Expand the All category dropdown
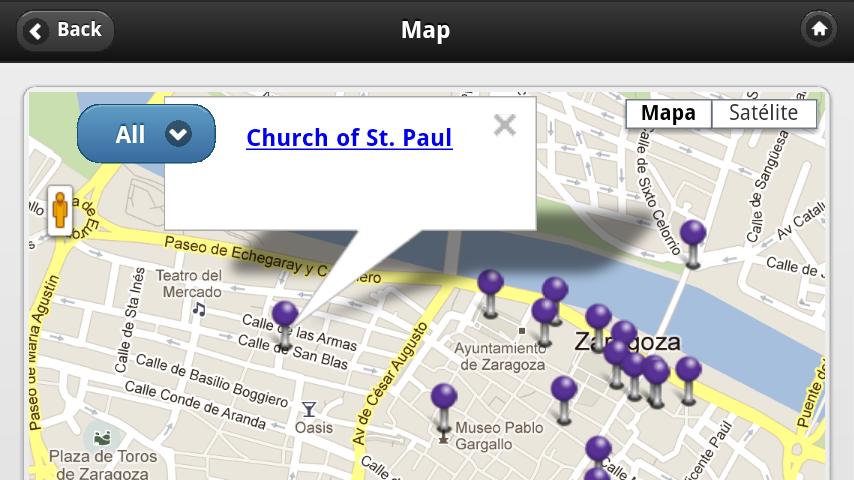 (x=146, y=134)
